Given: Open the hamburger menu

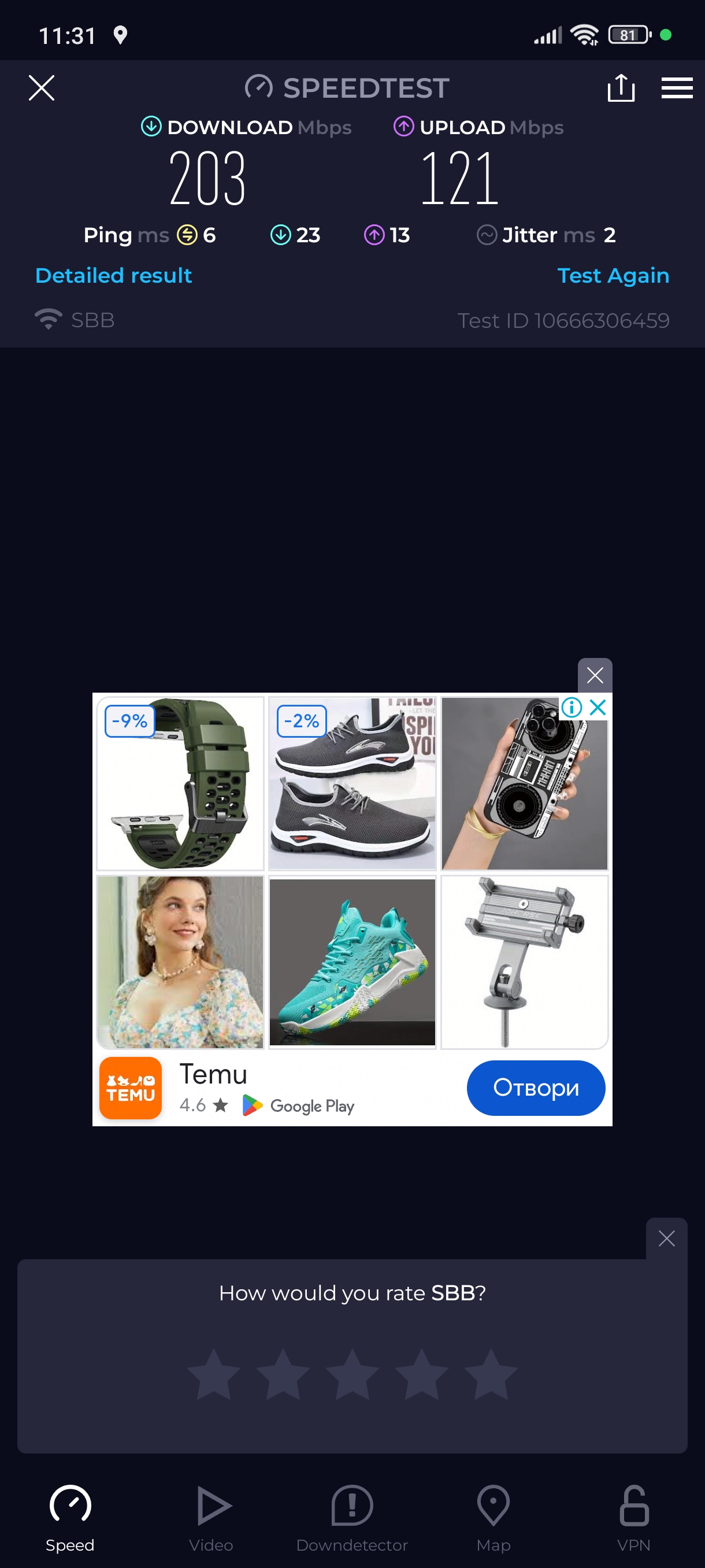Looking at the screenshot, I should click(677, 88).
